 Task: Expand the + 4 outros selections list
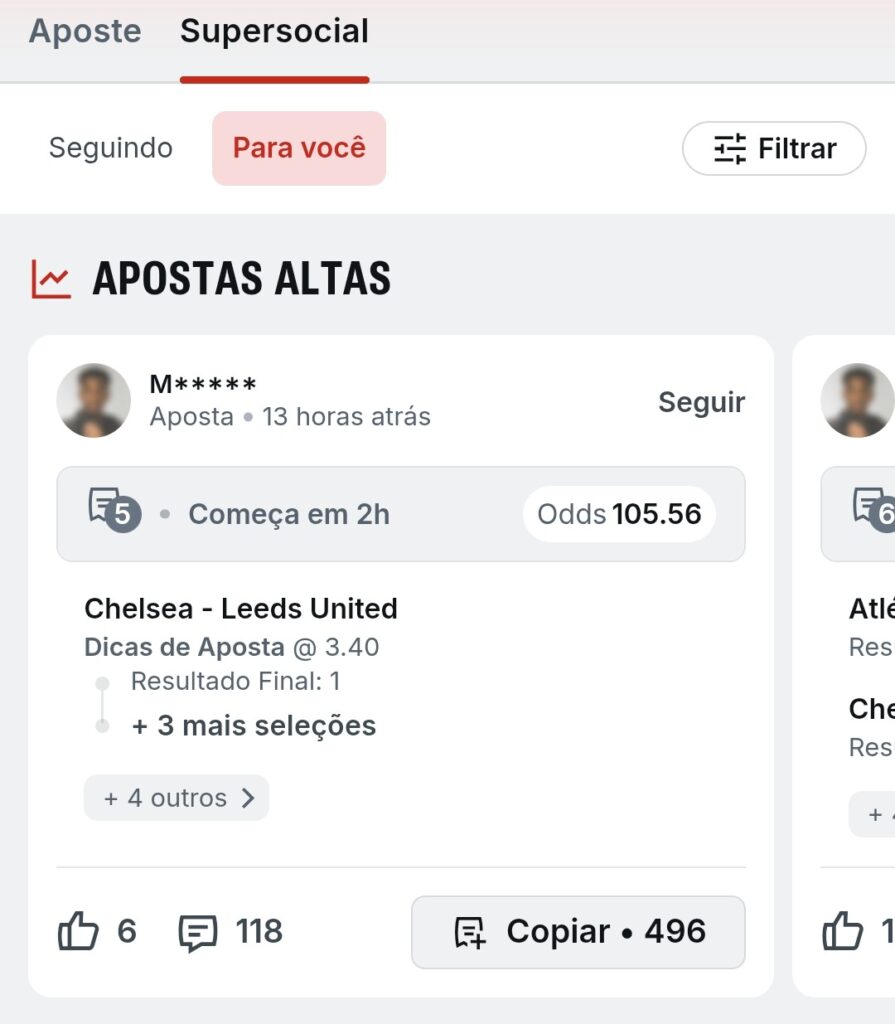pyautogui.click(x=176, y=797)
